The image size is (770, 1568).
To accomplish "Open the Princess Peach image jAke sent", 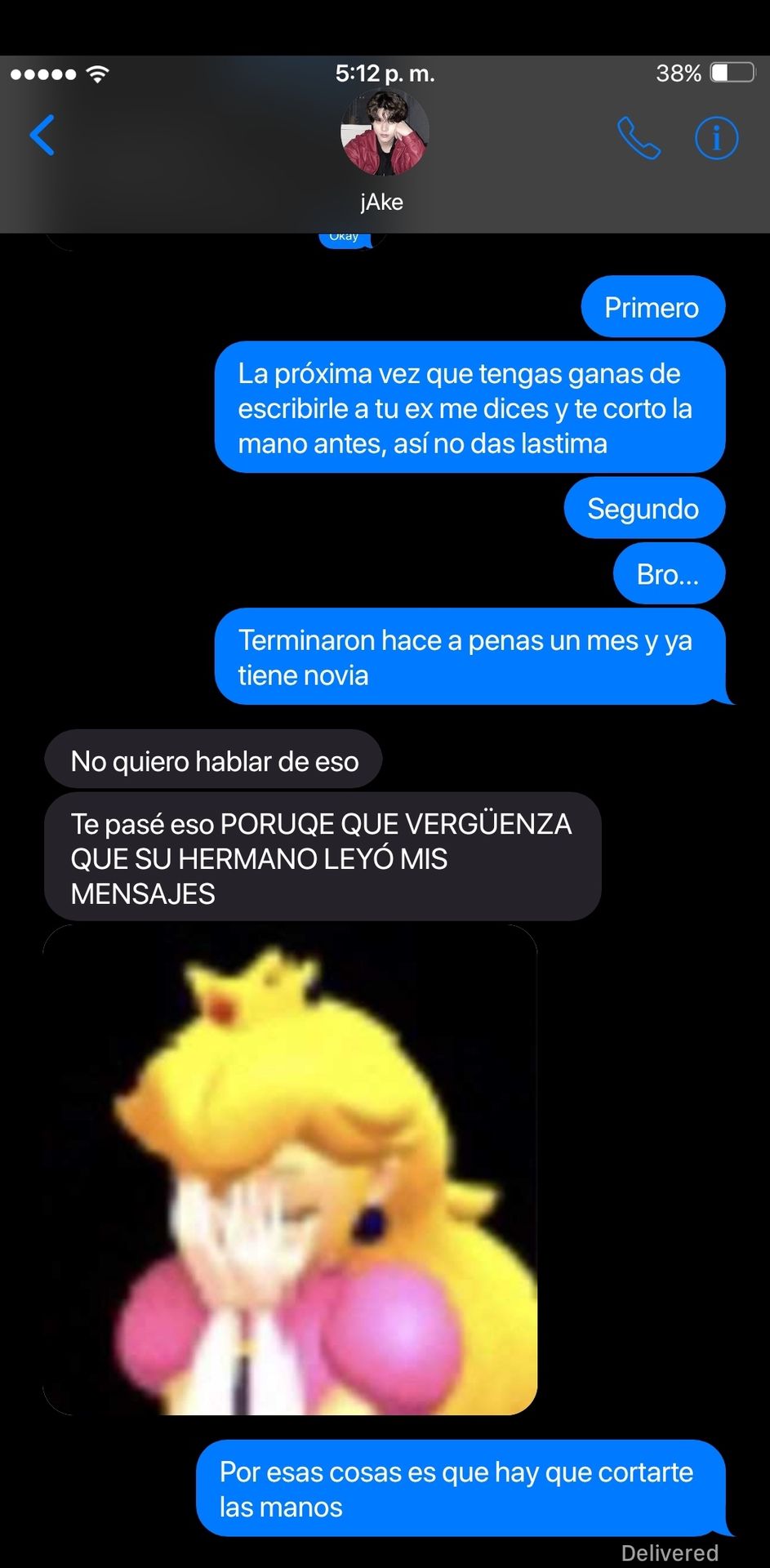I will coord(290,1169).
